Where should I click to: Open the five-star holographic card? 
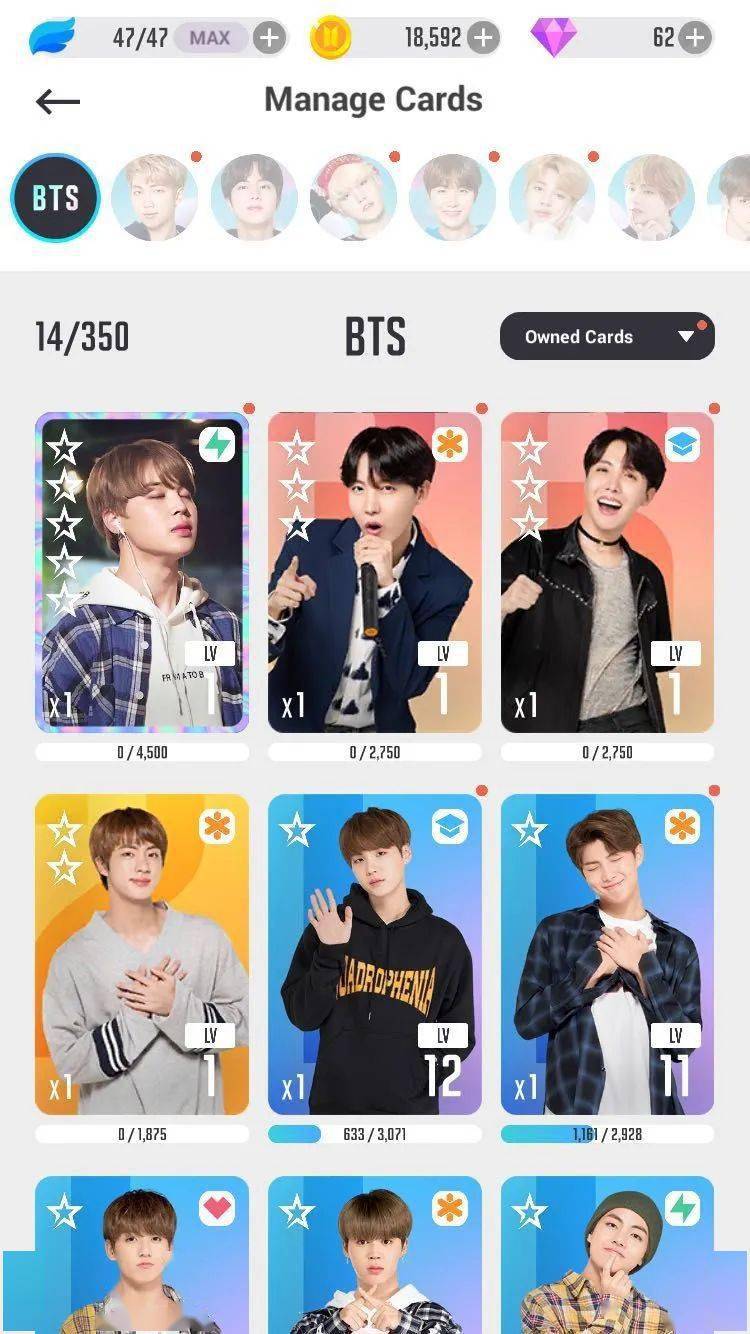[x=142, y=572]
